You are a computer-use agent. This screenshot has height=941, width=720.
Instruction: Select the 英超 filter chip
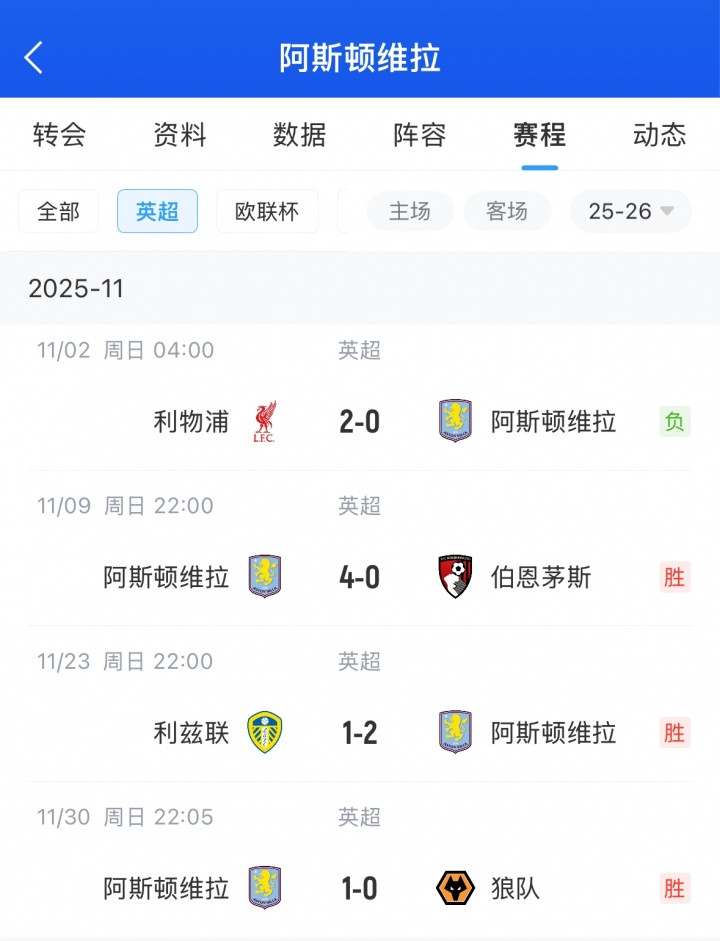(x=157, y=211)
